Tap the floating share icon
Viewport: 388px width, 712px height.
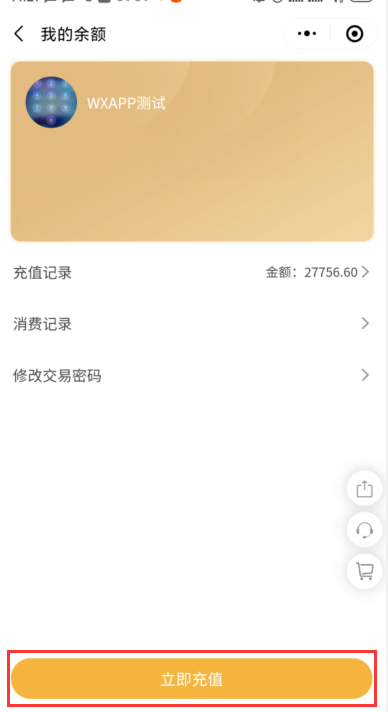(364, 489)
